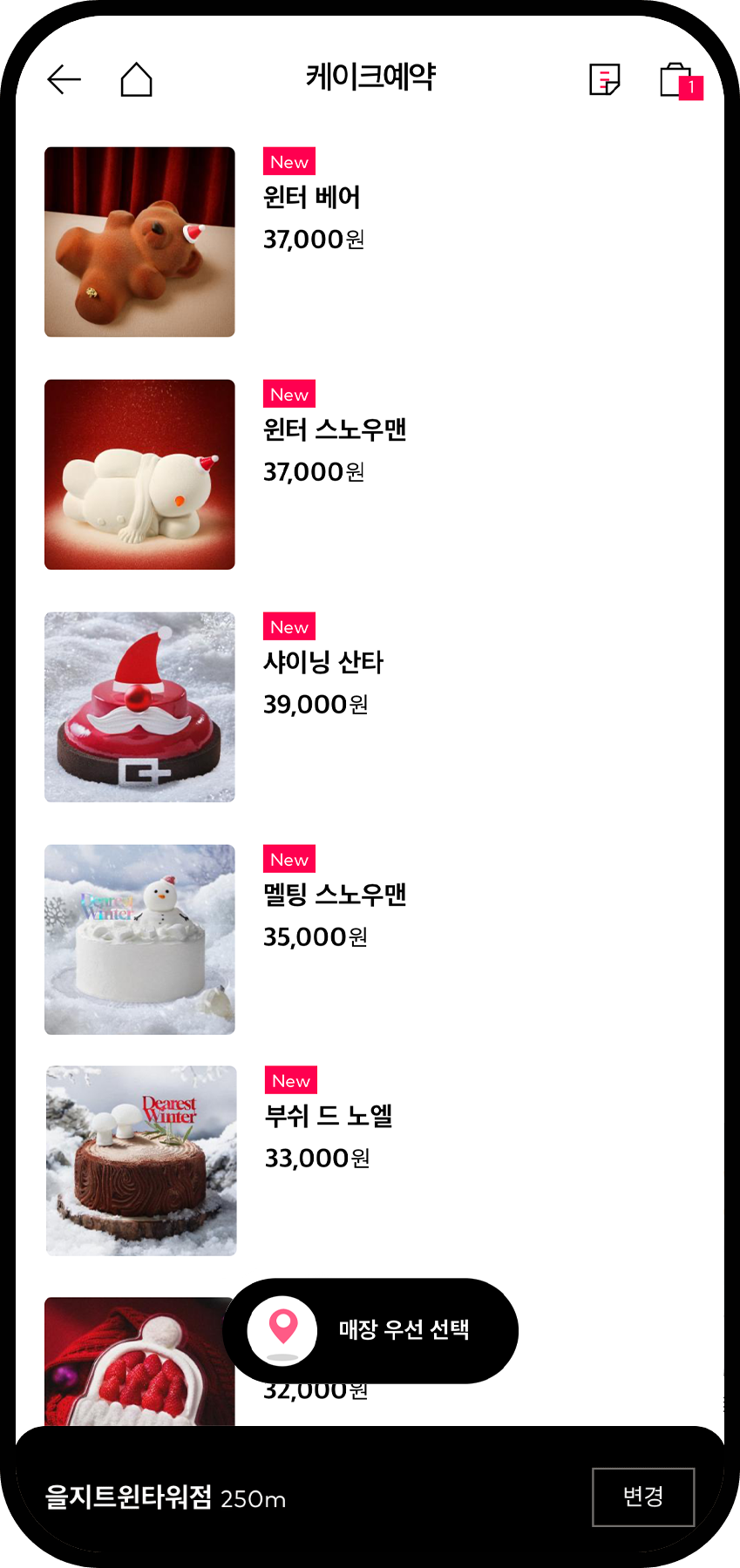Select the 윈터 베어 teddy bear thumbnail
The width and height of the screenshot is (740, 1568).
coord(139,242)
